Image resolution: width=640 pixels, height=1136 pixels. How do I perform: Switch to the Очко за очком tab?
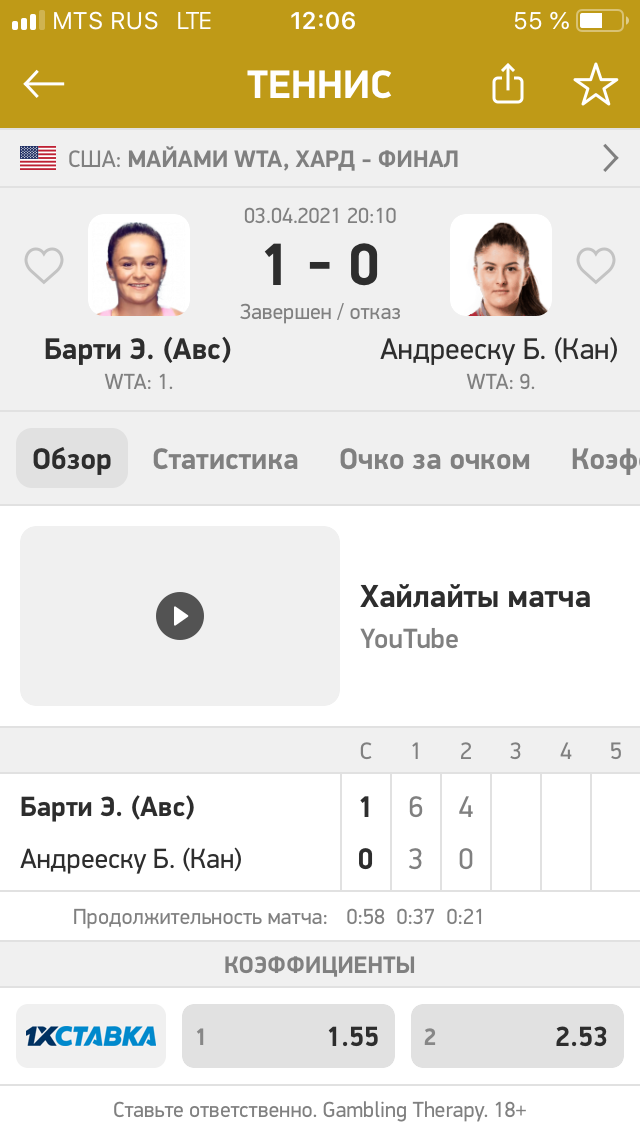click(x=434, y=459)
